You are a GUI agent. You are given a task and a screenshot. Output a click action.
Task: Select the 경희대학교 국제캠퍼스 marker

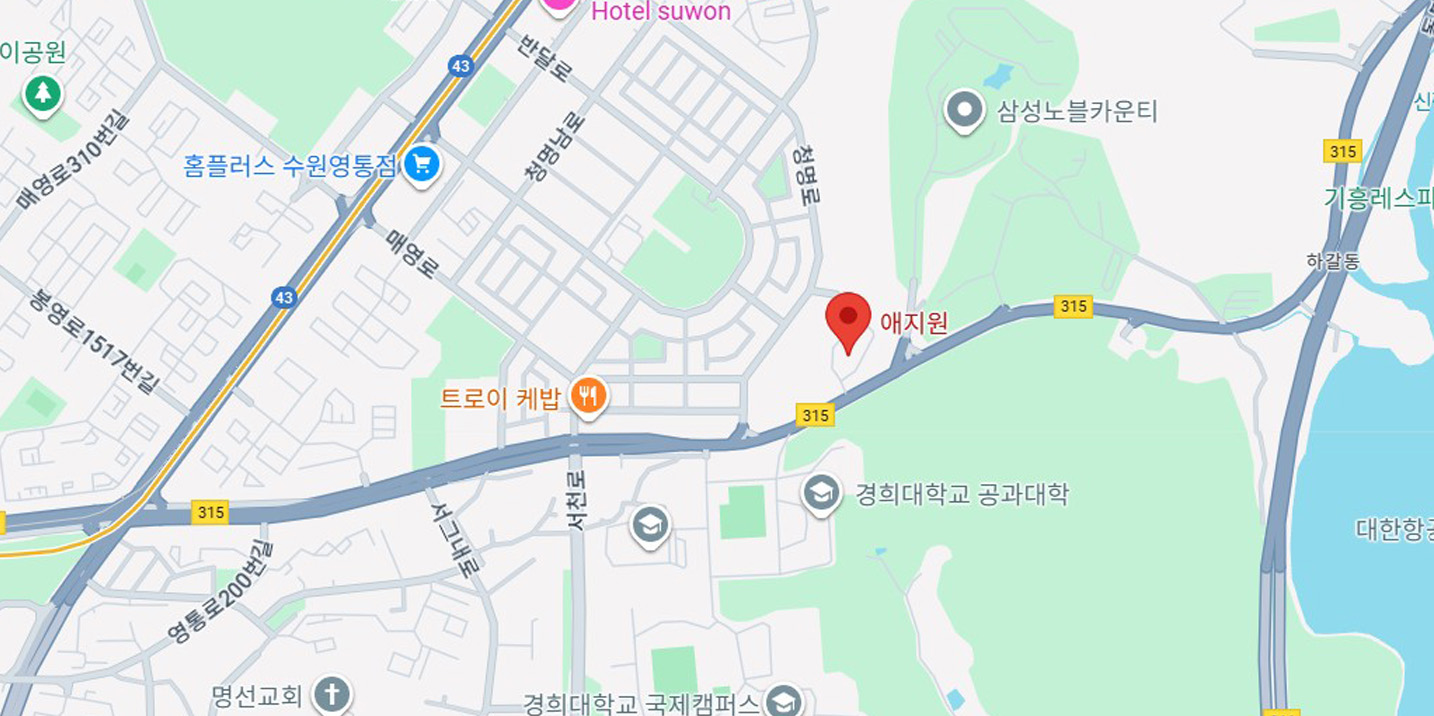click(x=783, y=701)
